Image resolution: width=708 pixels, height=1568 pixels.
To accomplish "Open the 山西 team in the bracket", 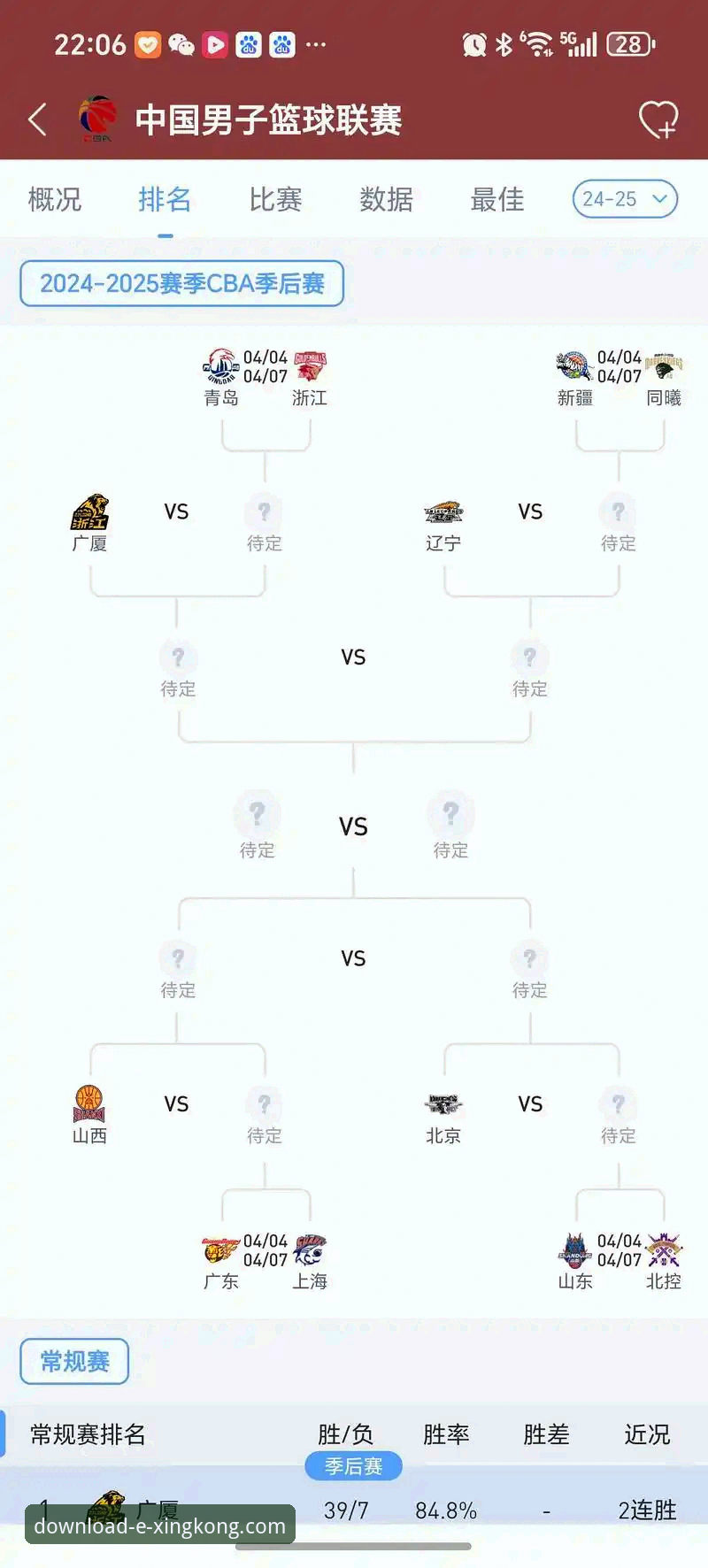I will (89, 1116).
